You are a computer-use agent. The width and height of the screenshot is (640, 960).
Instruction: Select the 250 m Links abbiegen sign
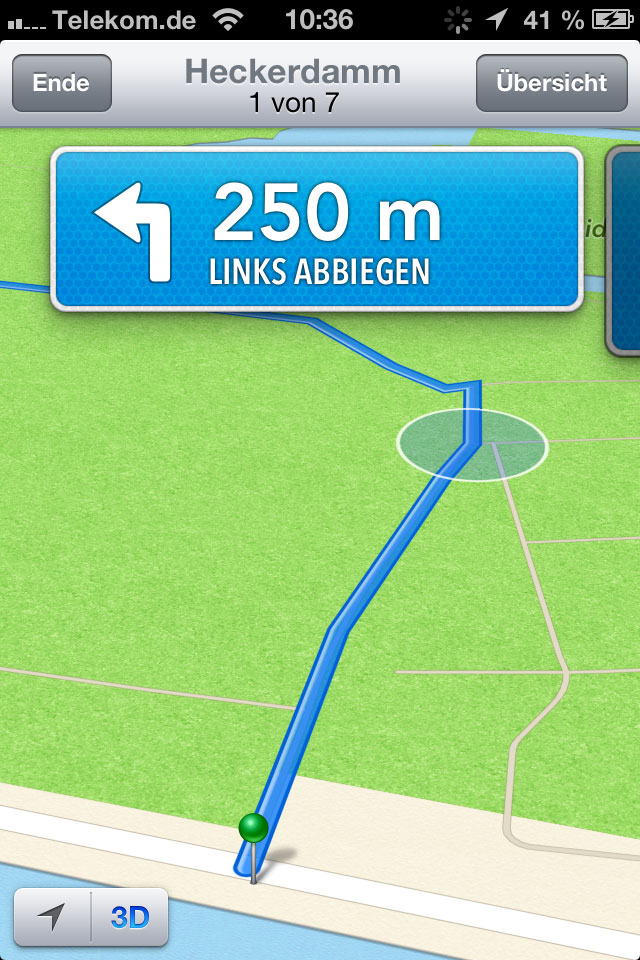pyautogui.click(x=317, y=228)
